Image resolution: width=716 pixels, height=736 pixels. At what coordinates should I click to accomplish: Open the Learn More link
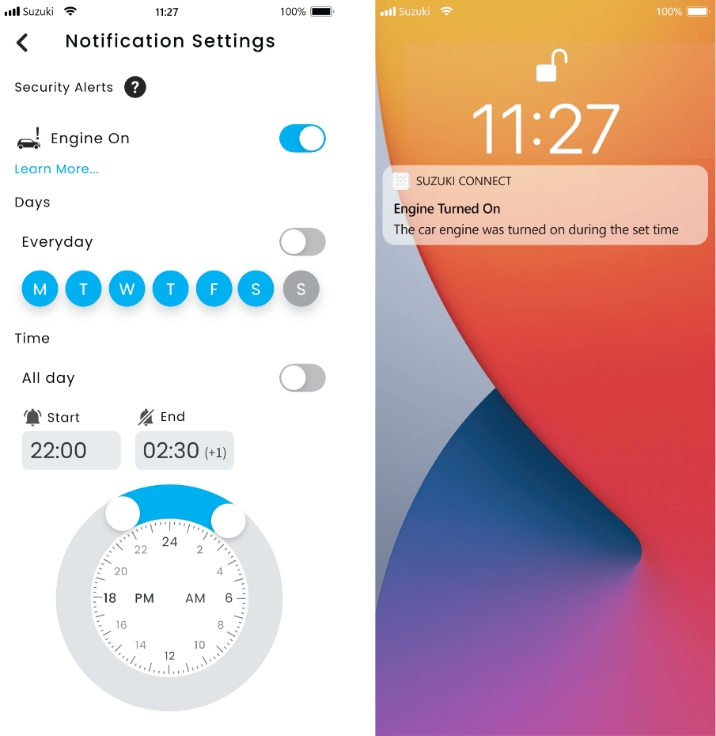tap(56, 169)
